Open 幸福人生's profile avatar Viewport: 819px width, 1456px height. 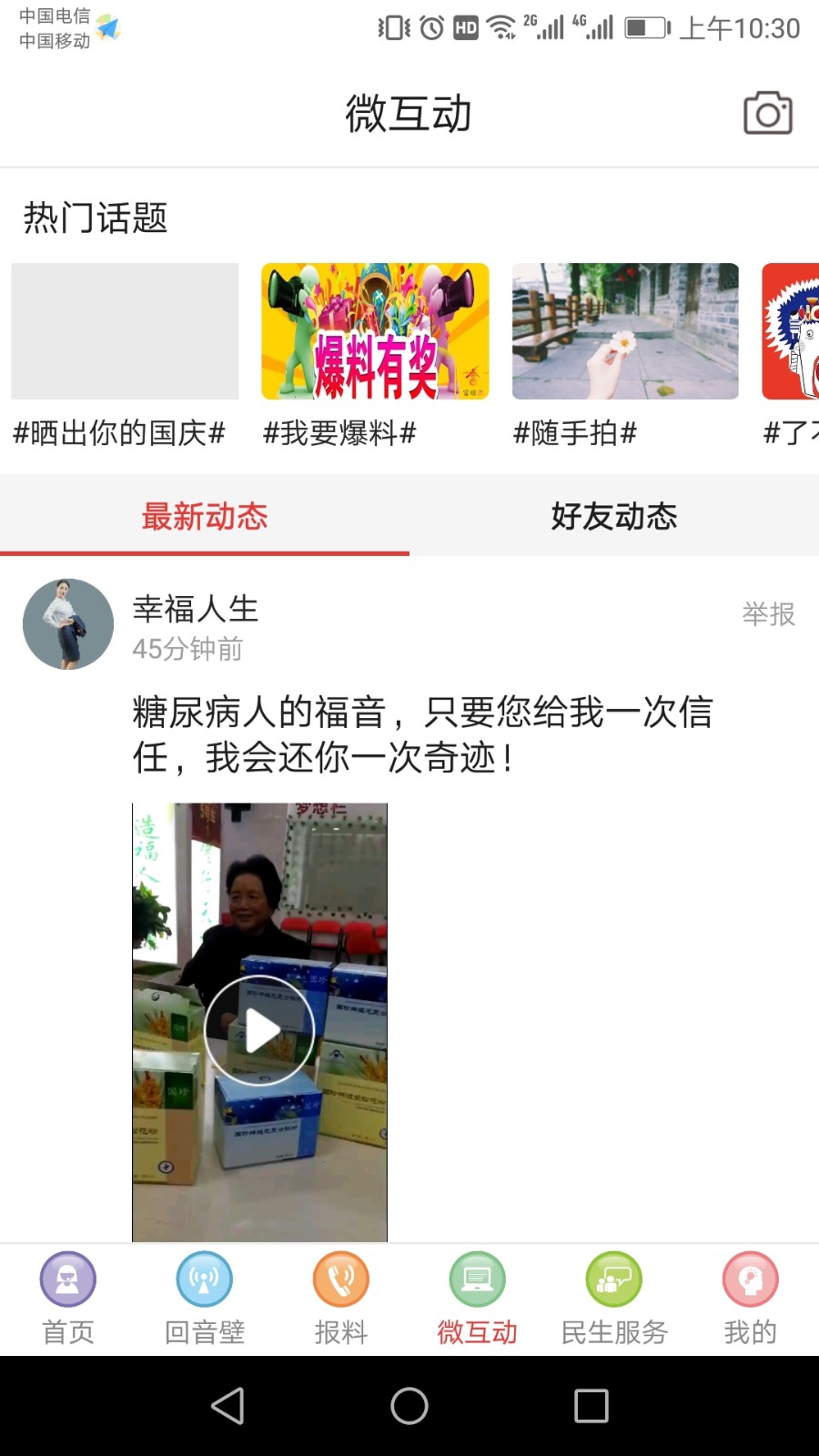click(x=68, y=624)
